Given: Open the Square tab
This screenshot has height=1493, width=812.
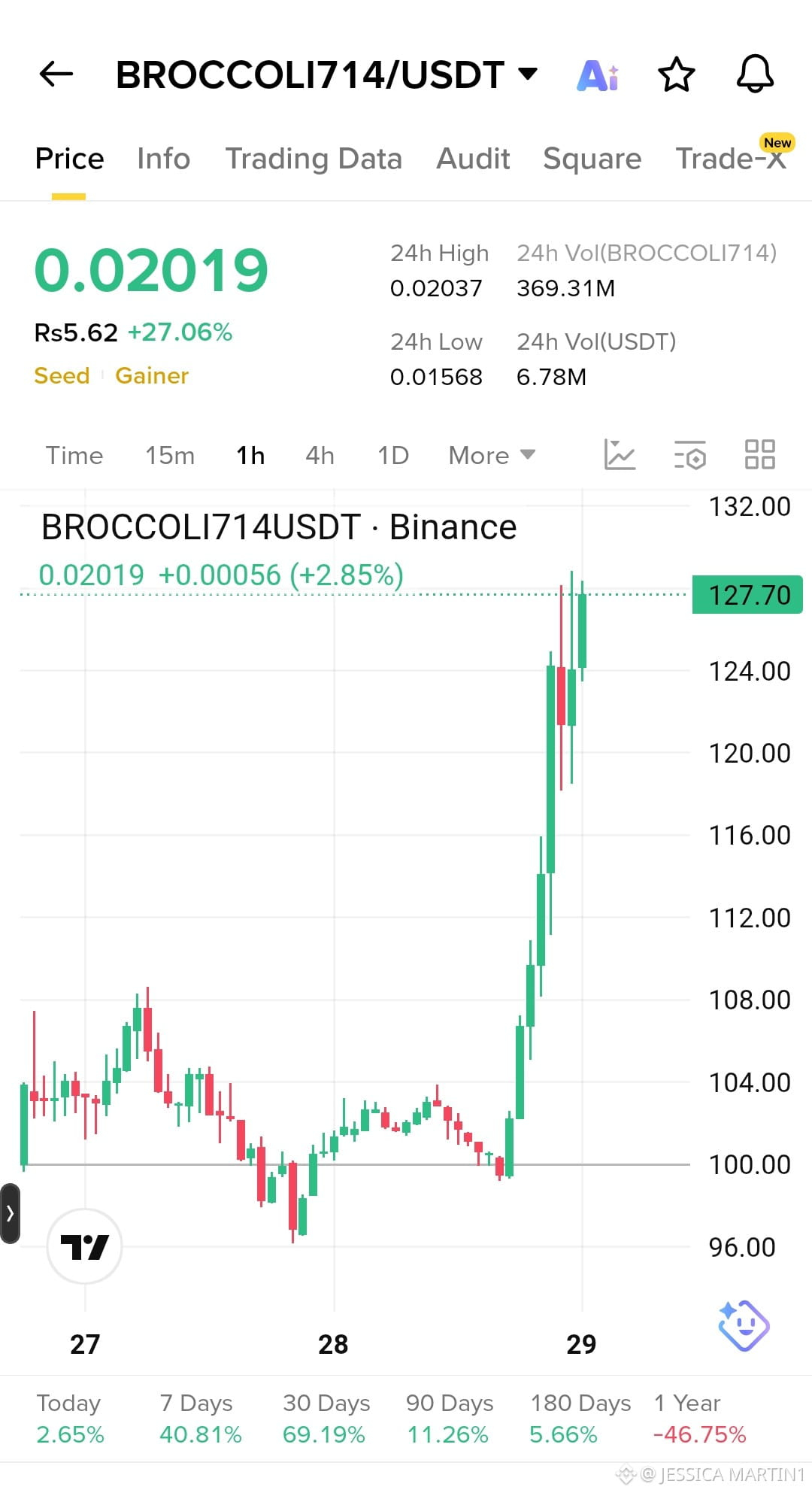Looking at the screenshot, I should tap(592, 159).
